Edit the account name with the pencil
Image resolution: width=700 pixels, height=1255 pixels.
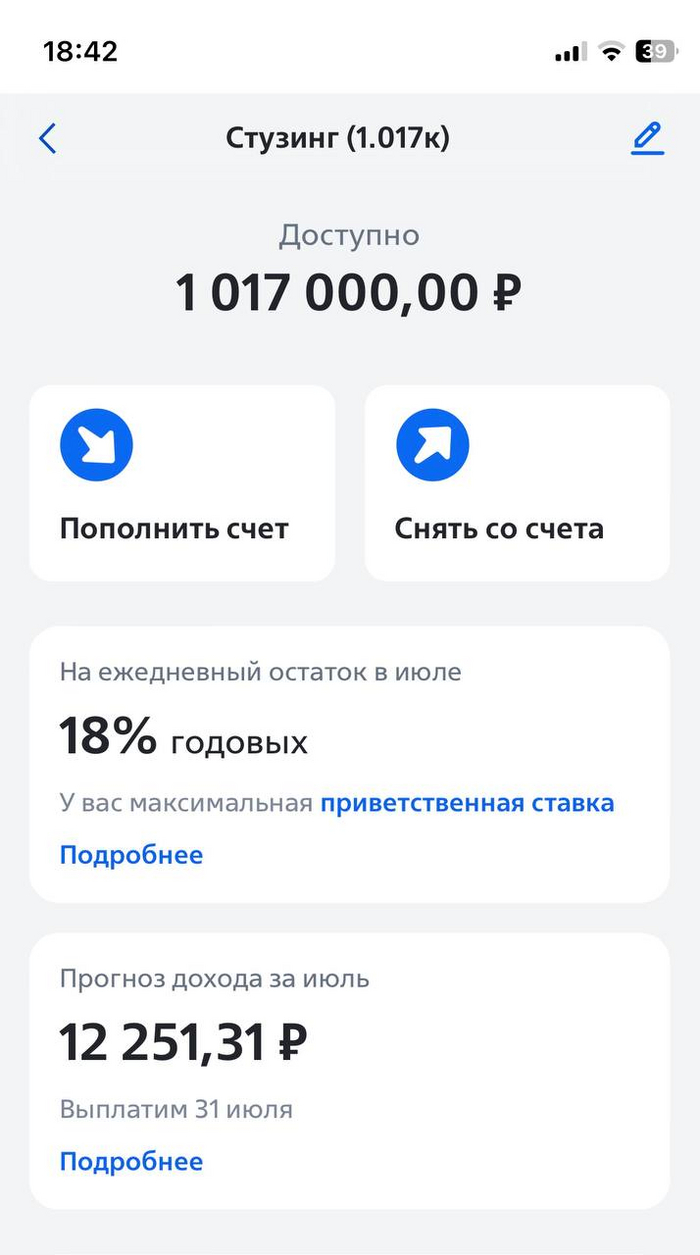point(647,138)
